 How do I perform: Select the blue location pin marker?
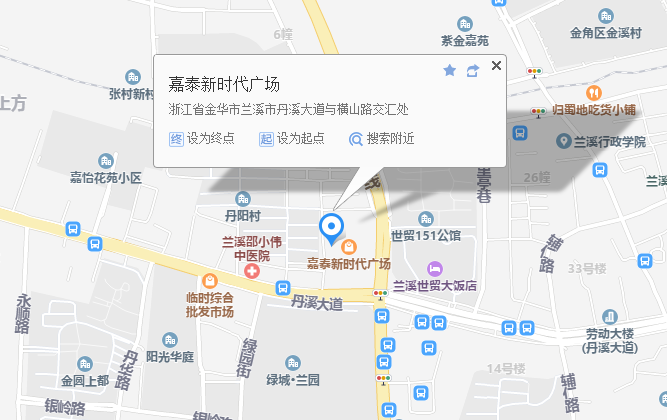[331, 227]
